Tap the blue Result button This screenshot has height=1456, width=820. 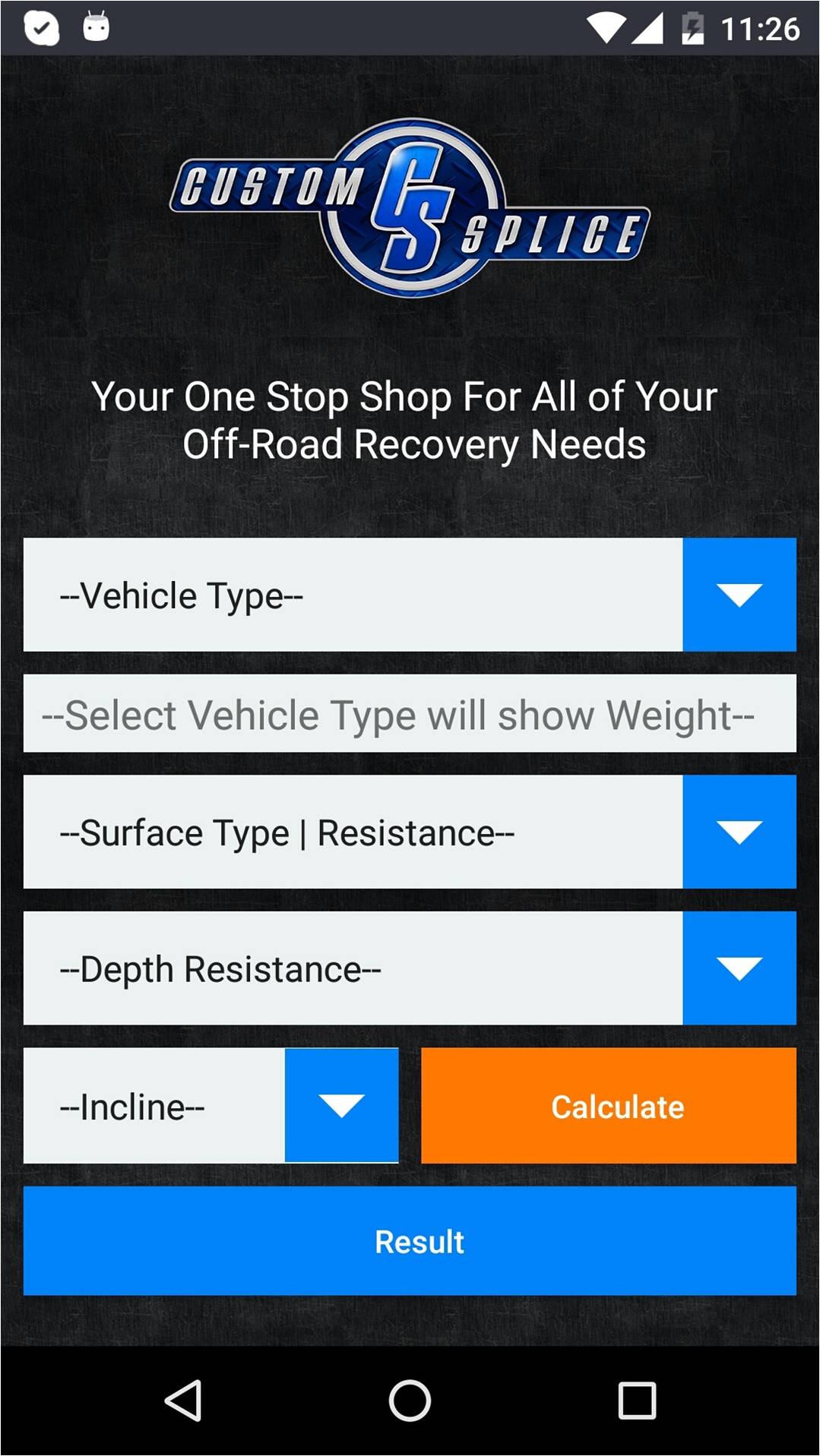(x=409, y=1241)
